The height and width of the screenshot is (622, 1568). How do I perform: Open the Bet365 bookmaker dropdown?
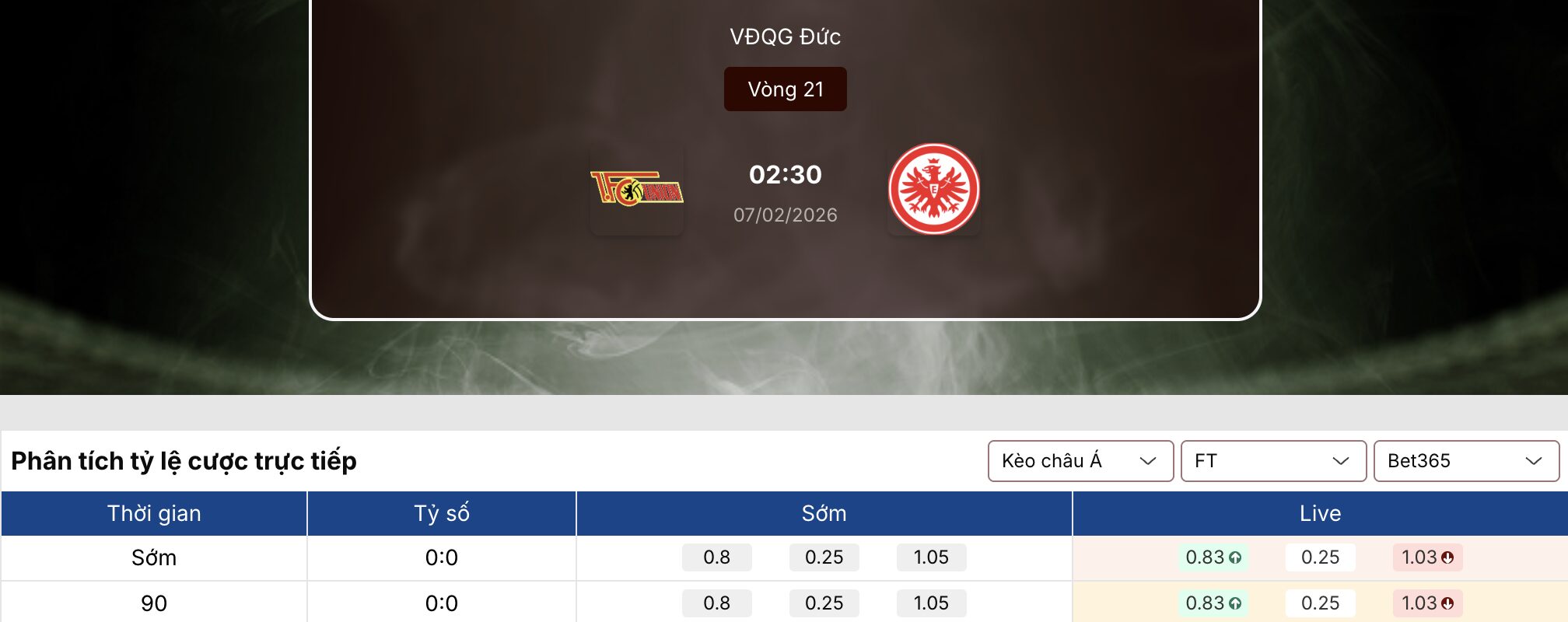tap(1465, 461)
